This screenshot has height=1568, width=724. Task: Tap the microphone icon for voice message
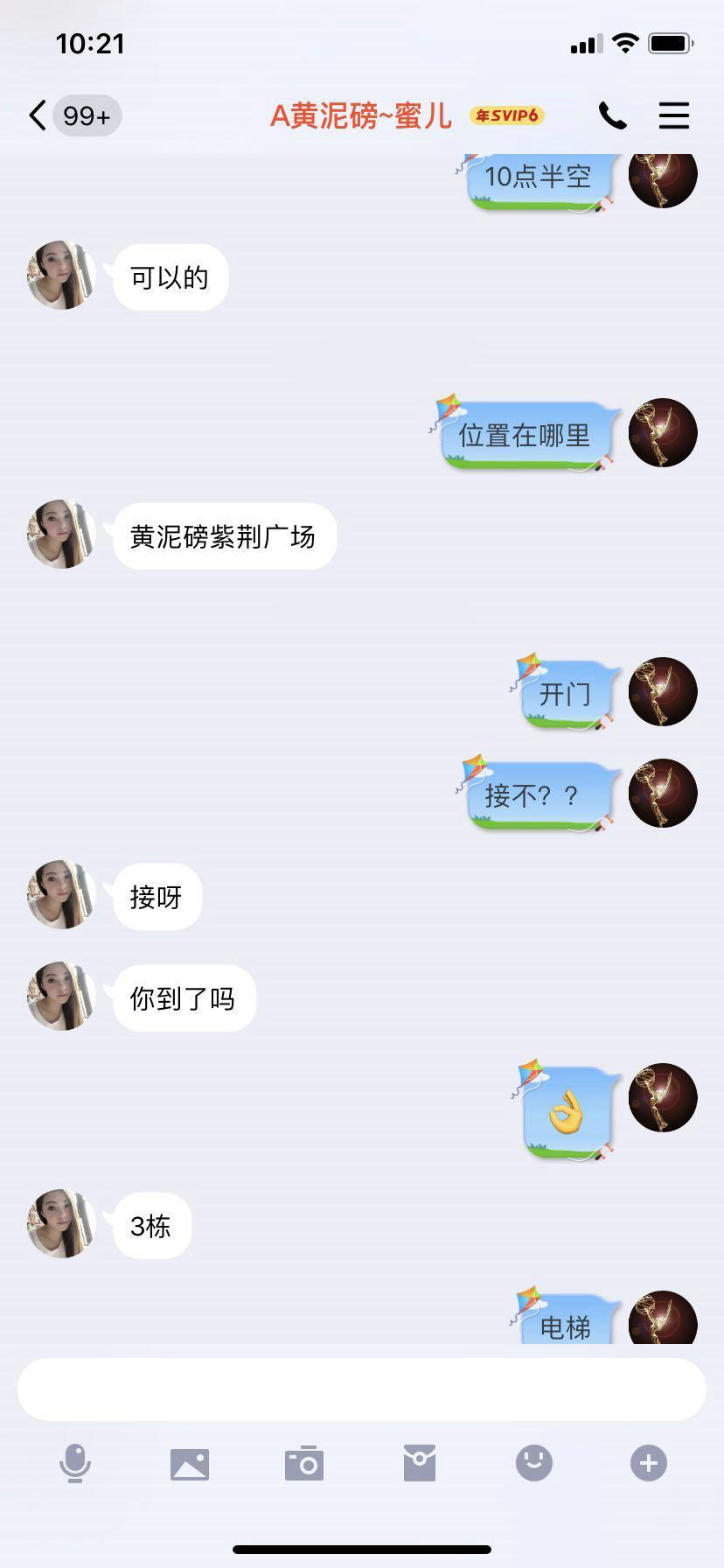(x=75, y=1462)
